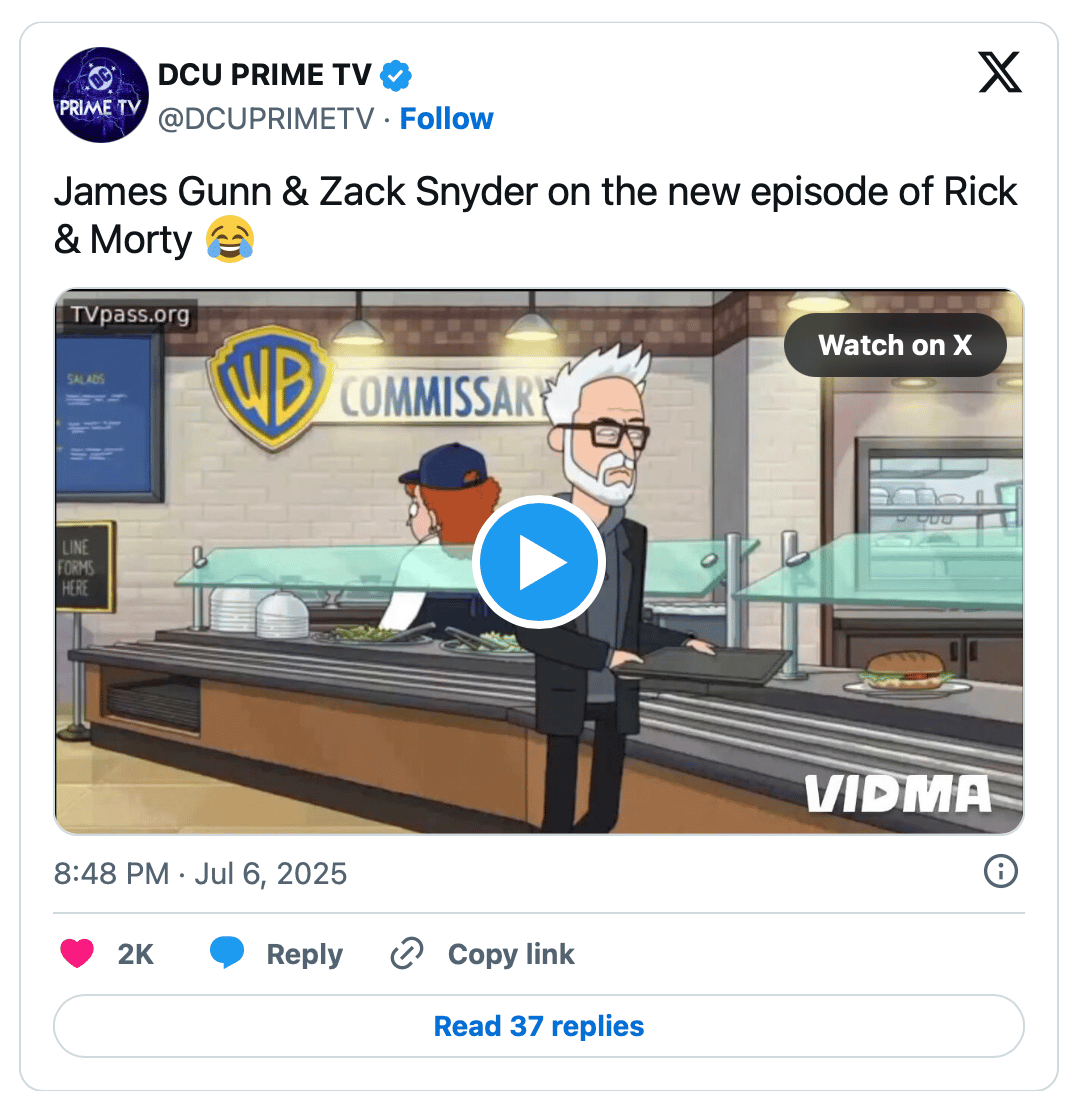Tap the Watch on X button
The height and width of the screenshot is (1116, 1080).
point(894,346)
